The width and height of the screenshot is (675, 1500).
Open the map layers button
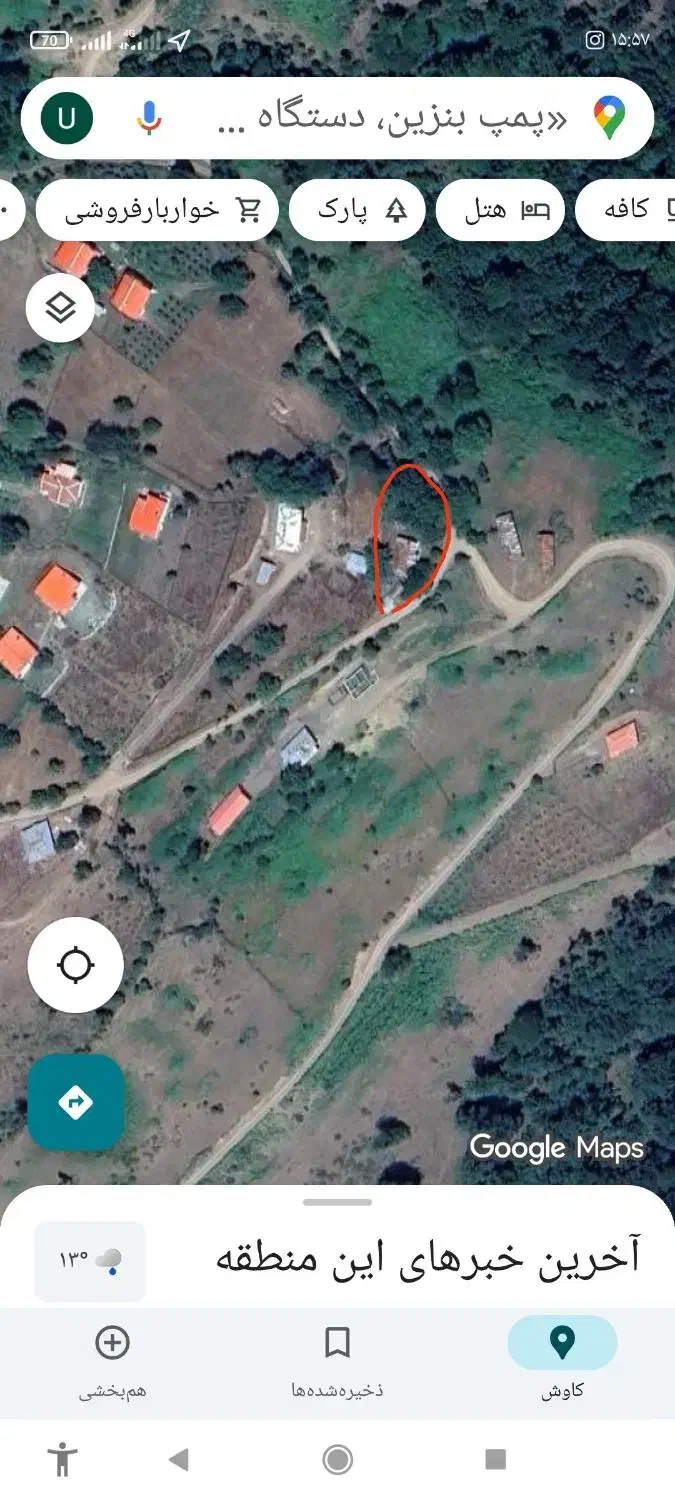(61, 308)
